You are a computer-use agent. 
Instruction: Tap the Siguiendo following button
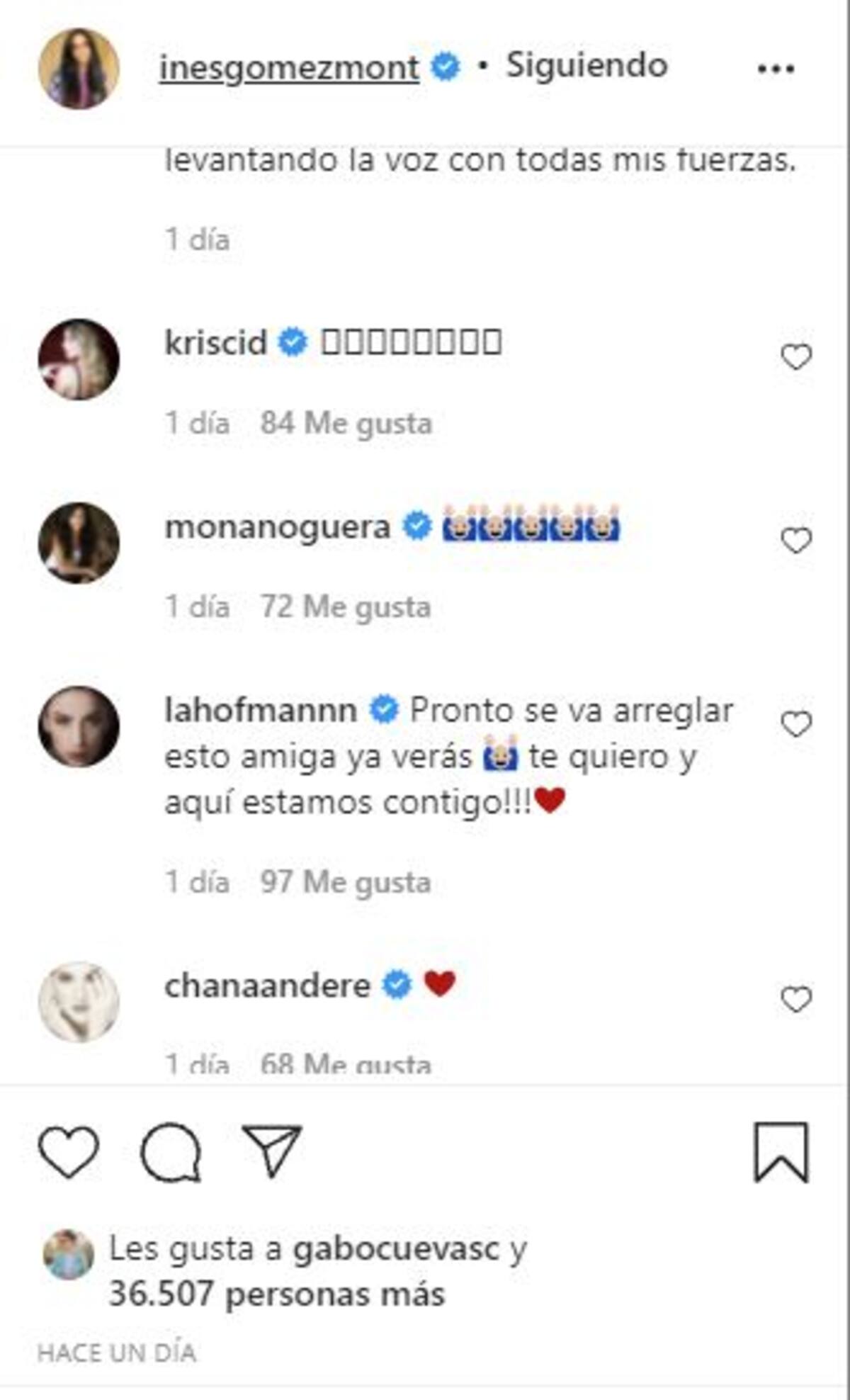click(x=586, y=66)
